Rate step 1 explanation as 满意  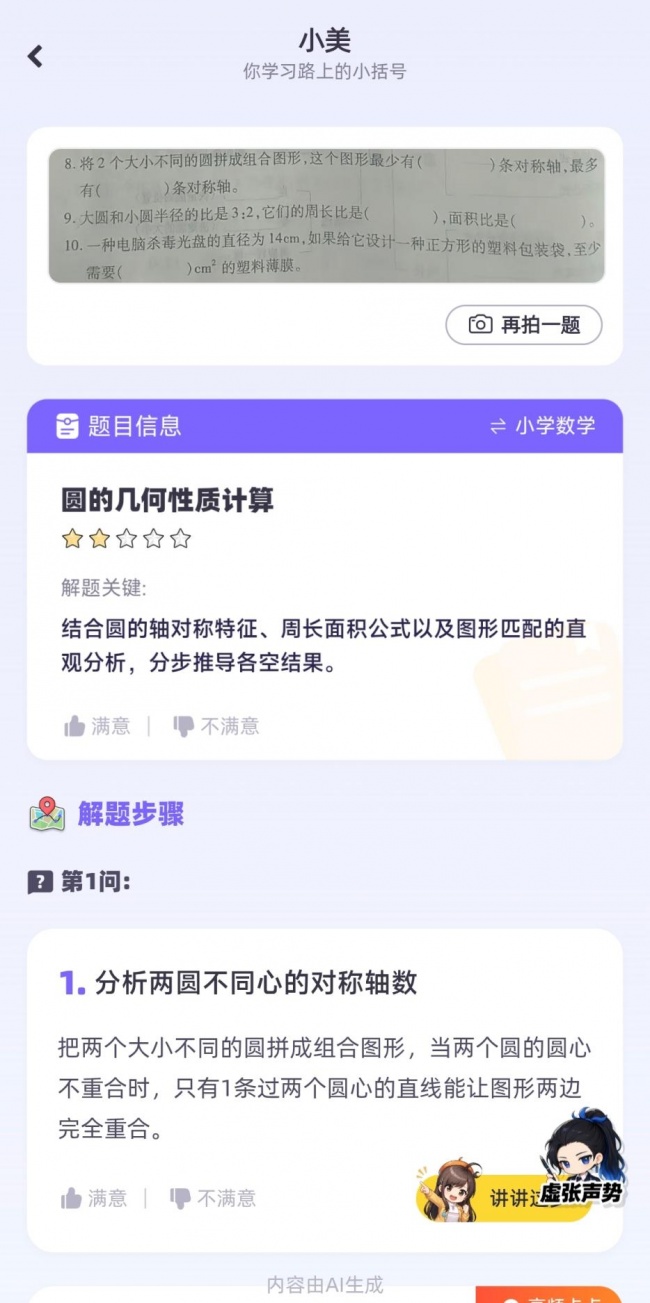tap(94, 1198)
